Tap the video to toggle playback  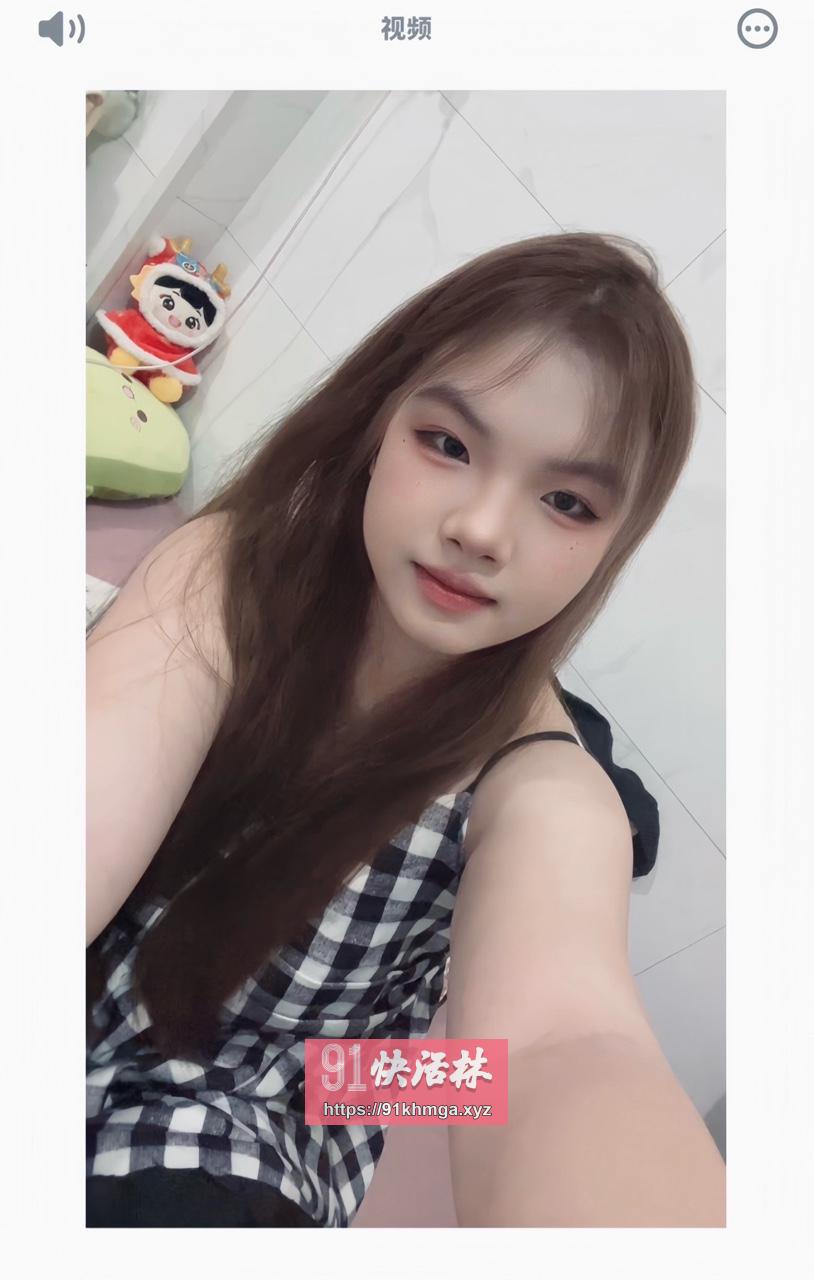point(405,658)
